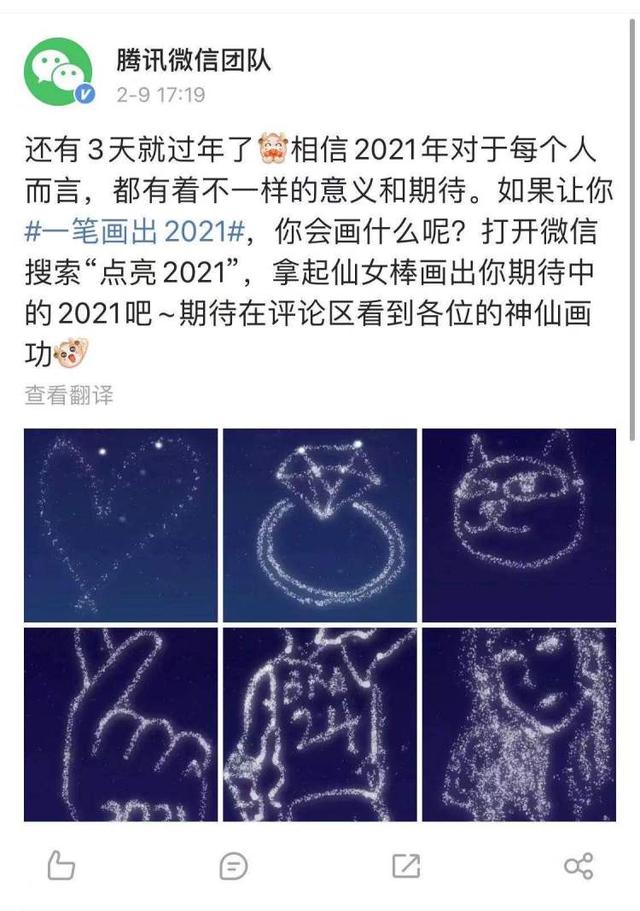
Task: Open the 腾讯微信团队 profile avatar
Action: [59, 71]
